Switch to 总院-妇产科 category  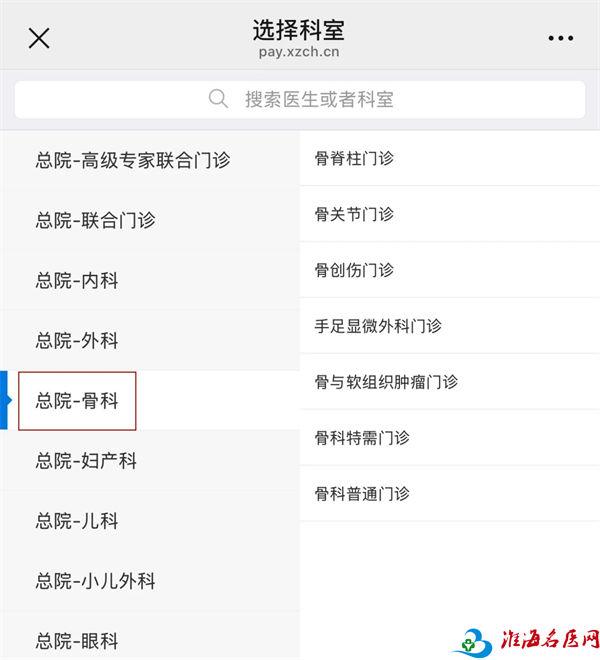coord(86,461)
